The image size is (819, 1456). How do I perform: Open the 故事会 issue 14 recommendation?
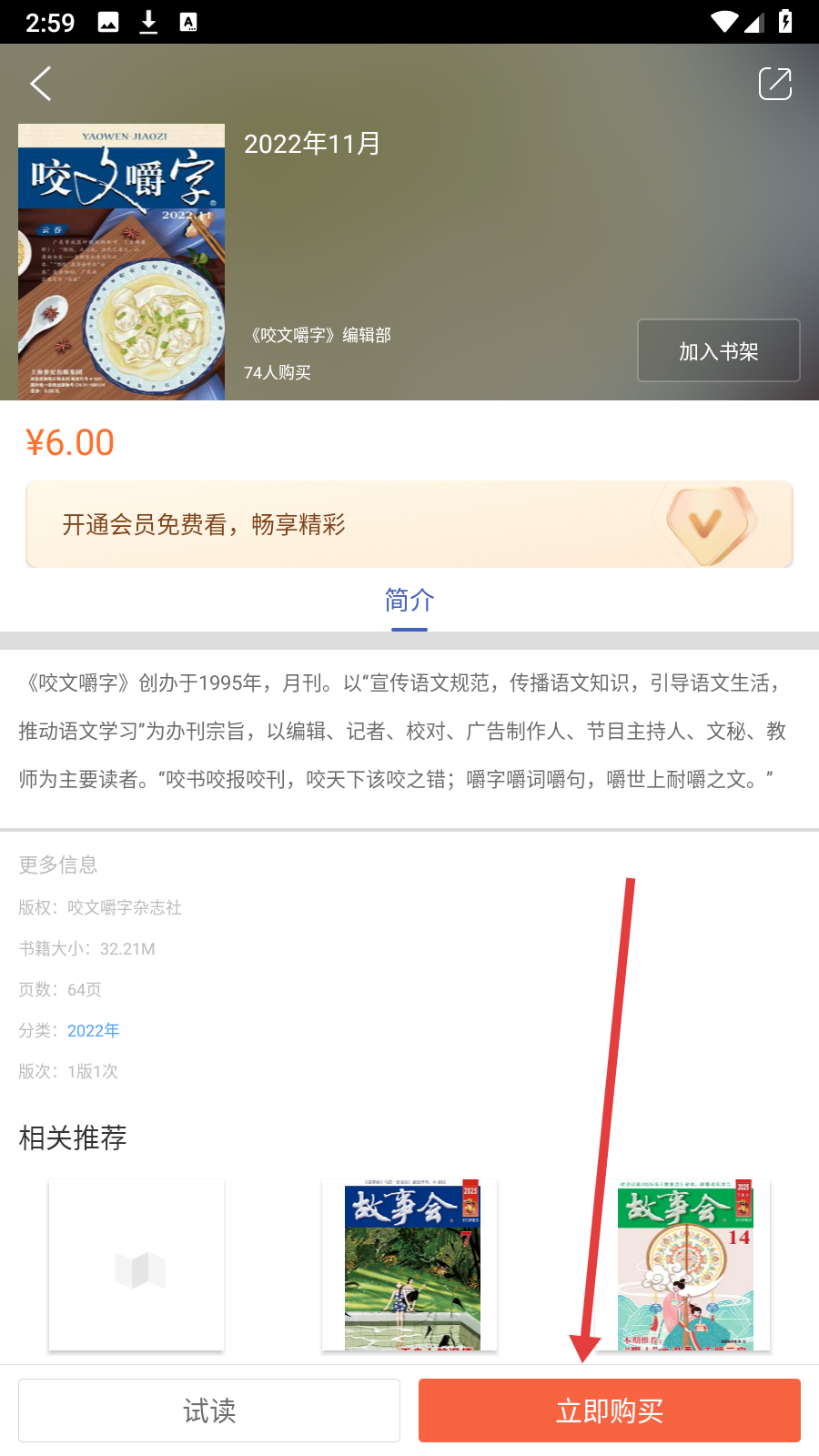[682, 1265]
